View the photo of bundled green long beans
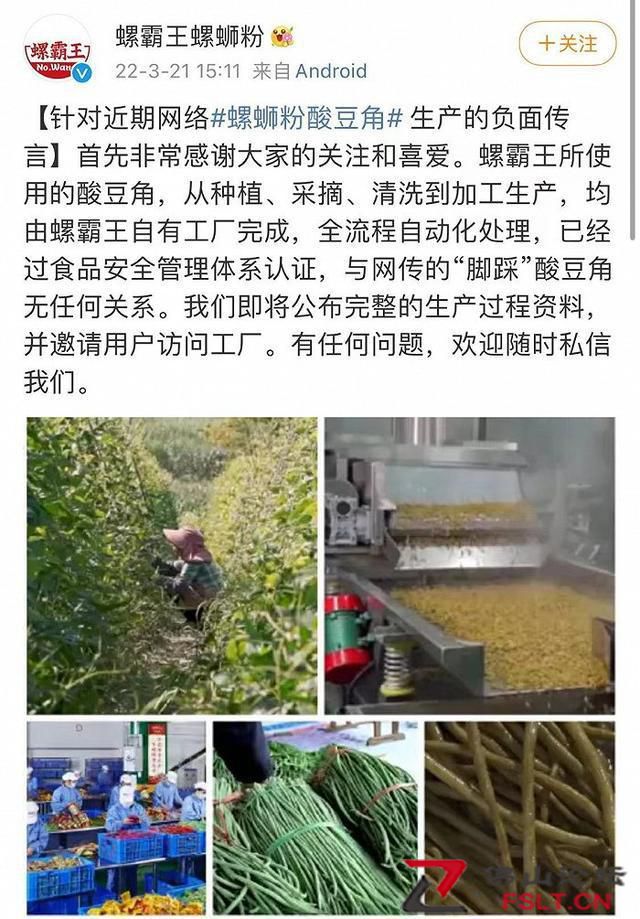Viewport: 640px width, 919px height. click(316, 817)
